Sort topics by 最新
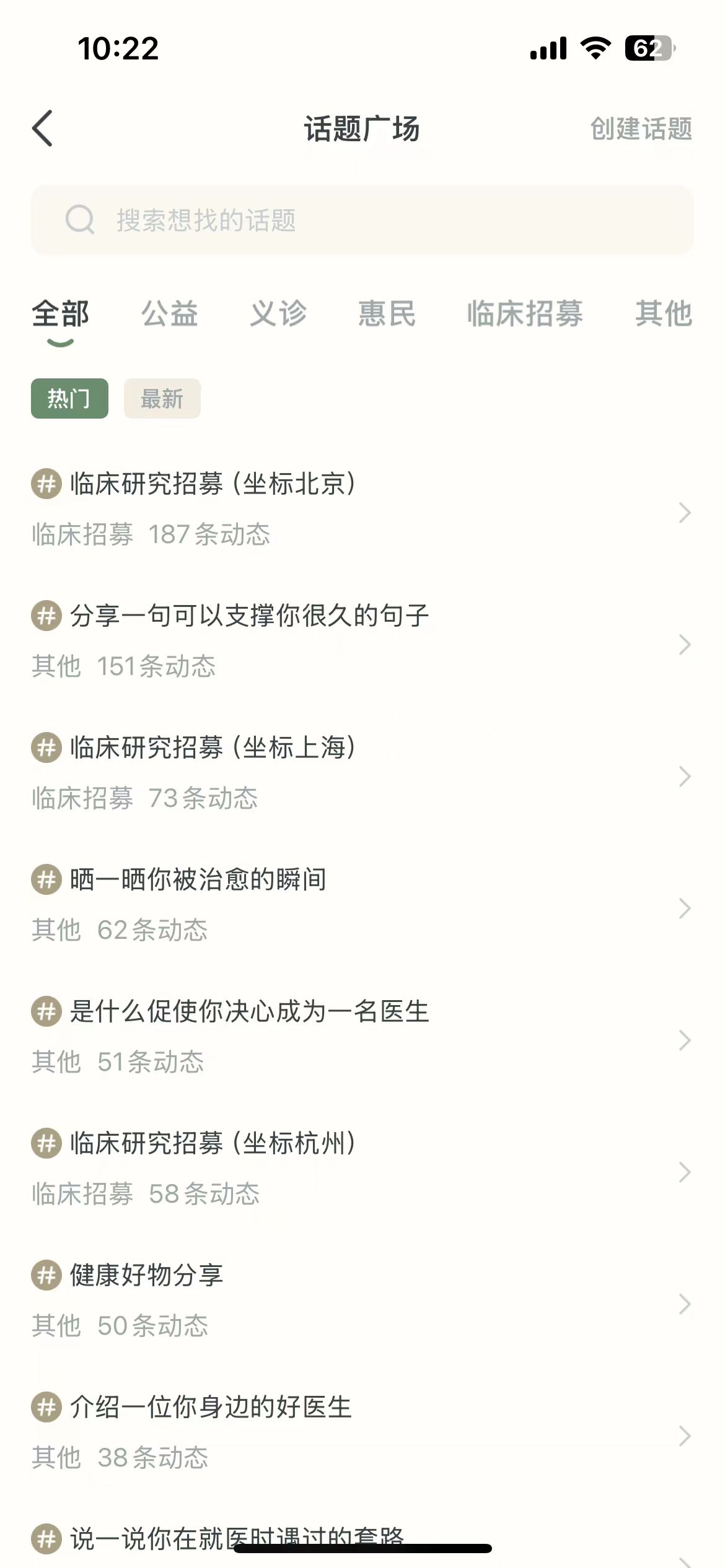The image size is (725, 1568). click(162, 398)
